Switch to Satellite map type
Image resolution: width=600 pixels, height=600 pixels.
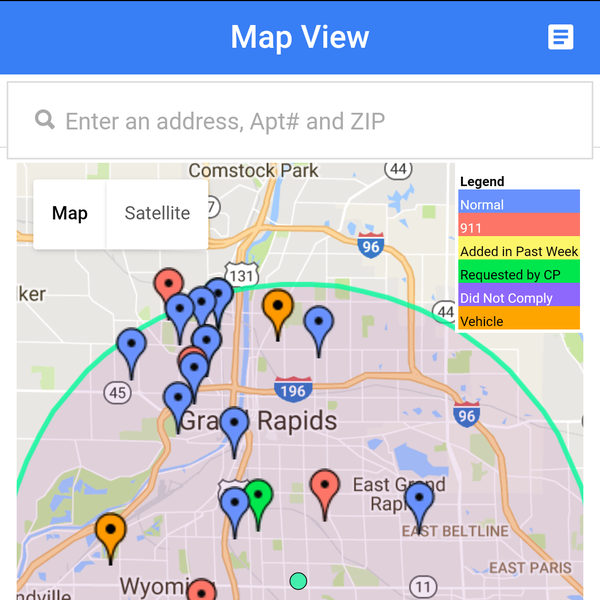point(157,213)
